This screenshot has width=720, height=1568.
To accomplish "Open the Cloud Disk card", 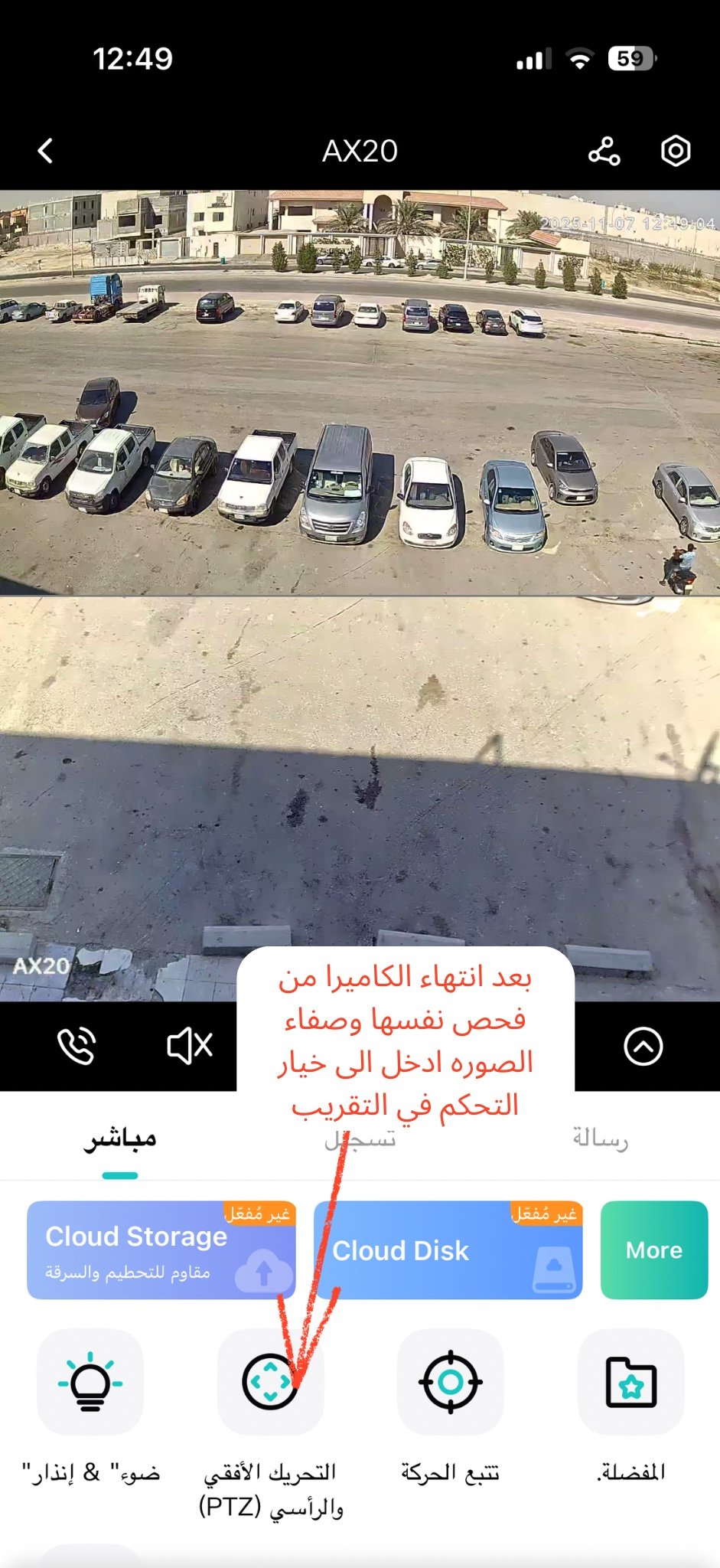I will pos(448,1249).
